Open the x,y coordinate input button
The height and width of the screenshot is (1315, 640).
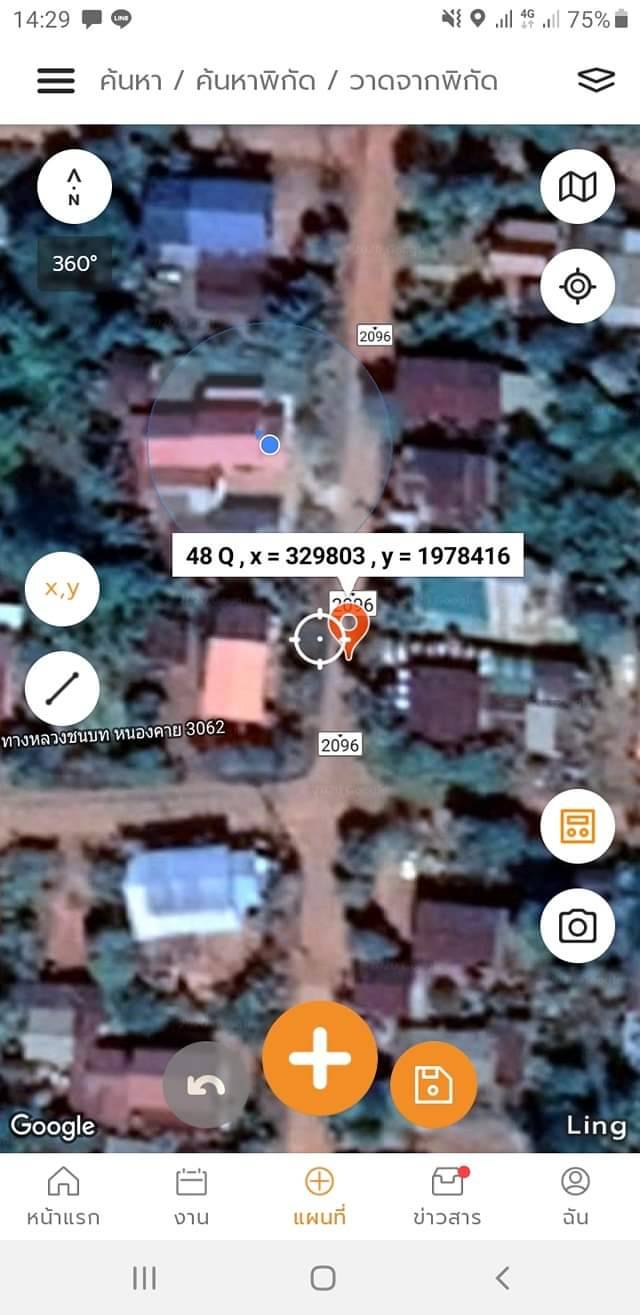(x=62, y=589)
